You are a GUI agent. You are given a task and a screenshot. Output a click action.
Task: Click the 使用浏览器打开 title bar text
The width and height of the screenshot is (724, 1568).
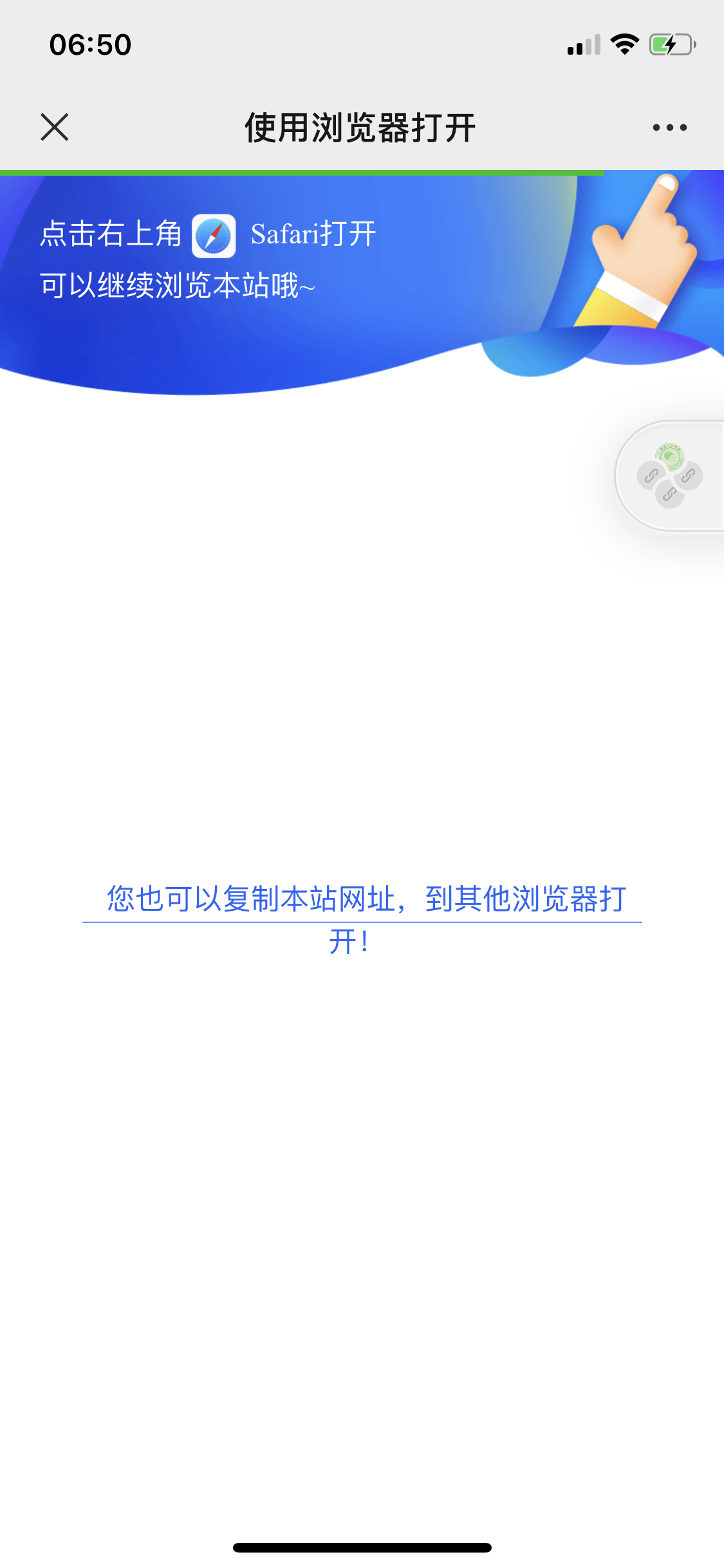tap(362, 127)
